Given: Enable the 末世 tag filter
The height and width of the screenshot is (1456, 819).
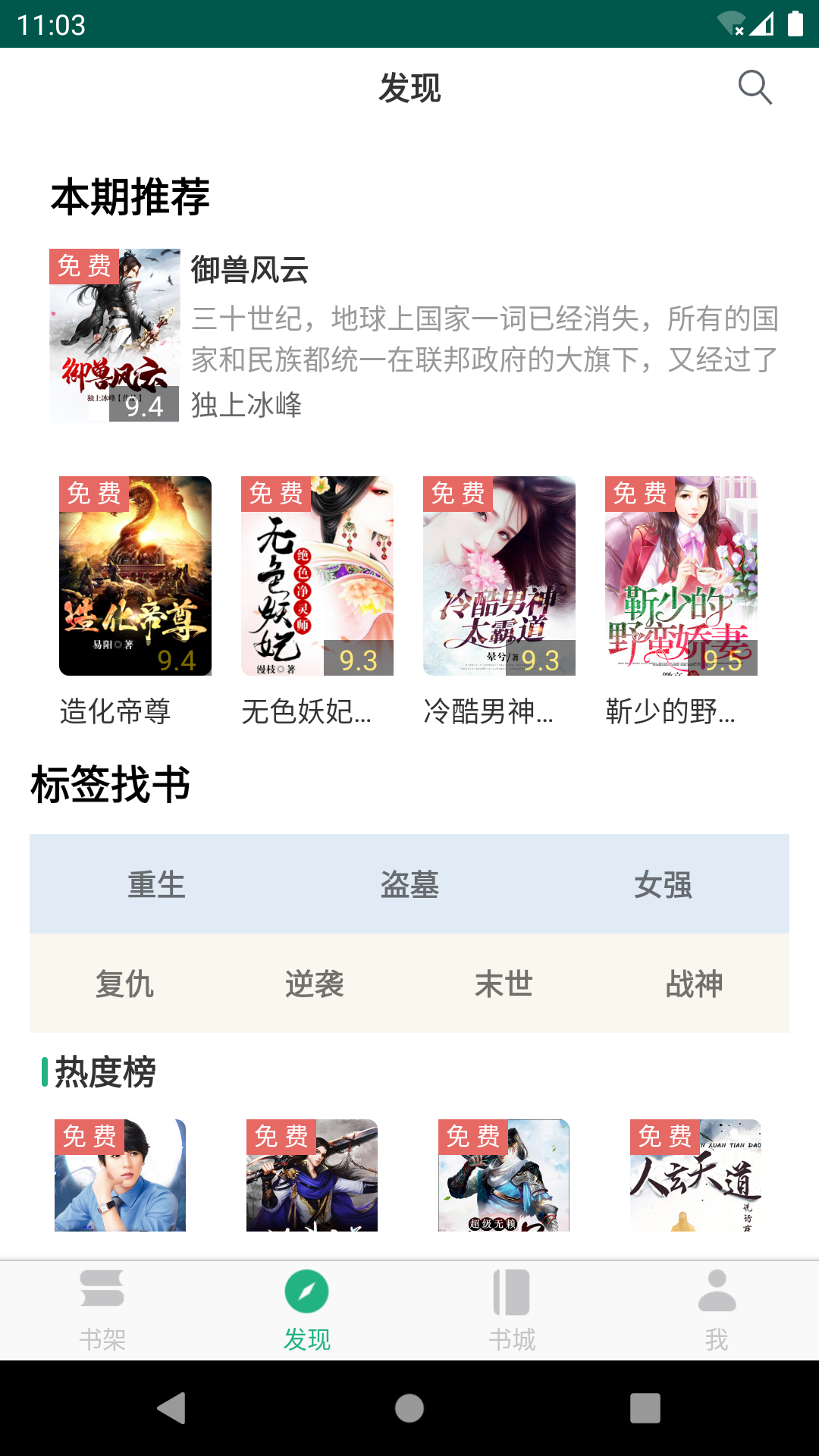Looking at the screenshot, I should pos(503,985).
